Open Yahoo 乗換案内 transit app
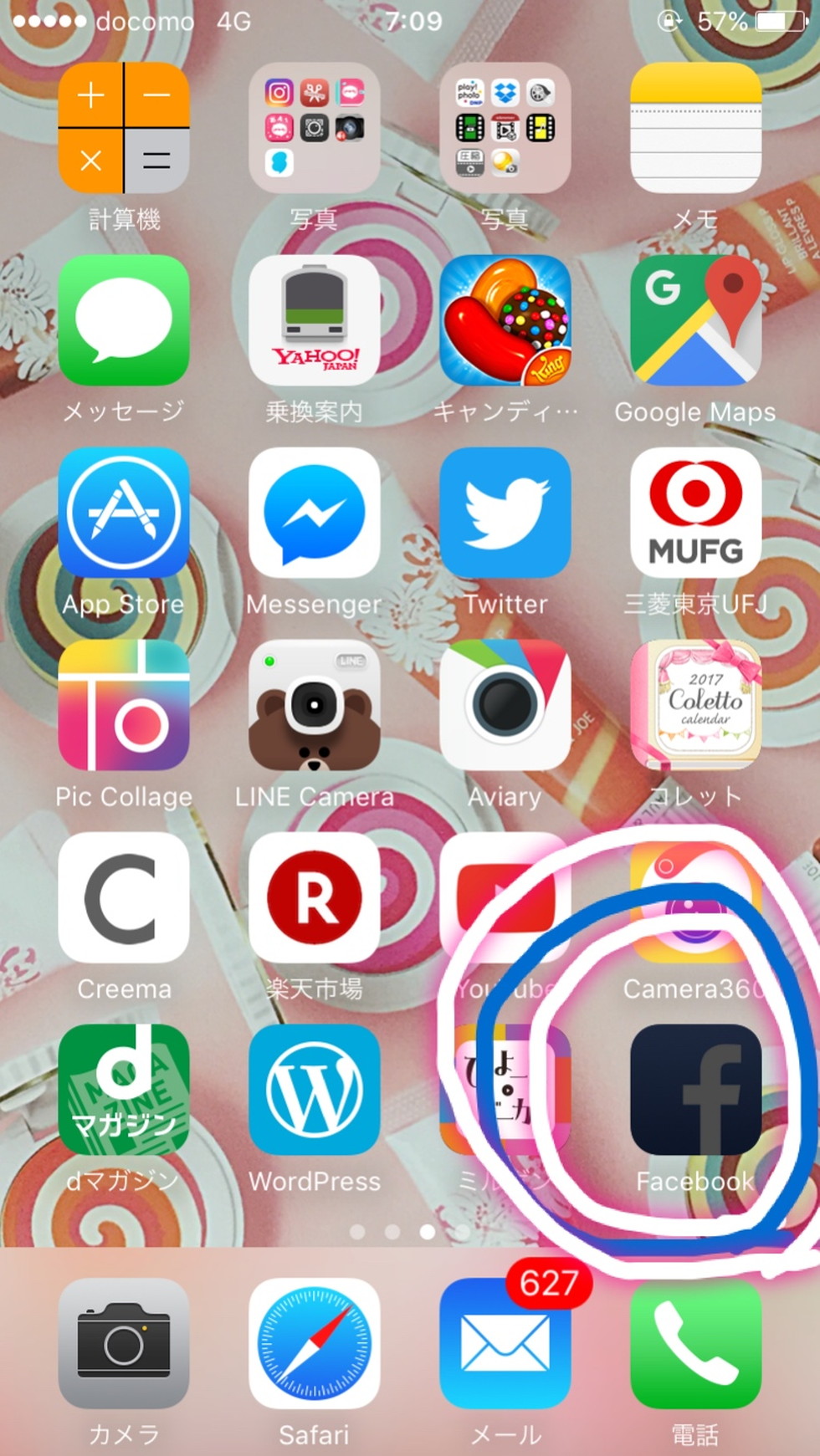The width and height of the screenshot is (820, 1456). pyautogui.click(x=314, y=320)
